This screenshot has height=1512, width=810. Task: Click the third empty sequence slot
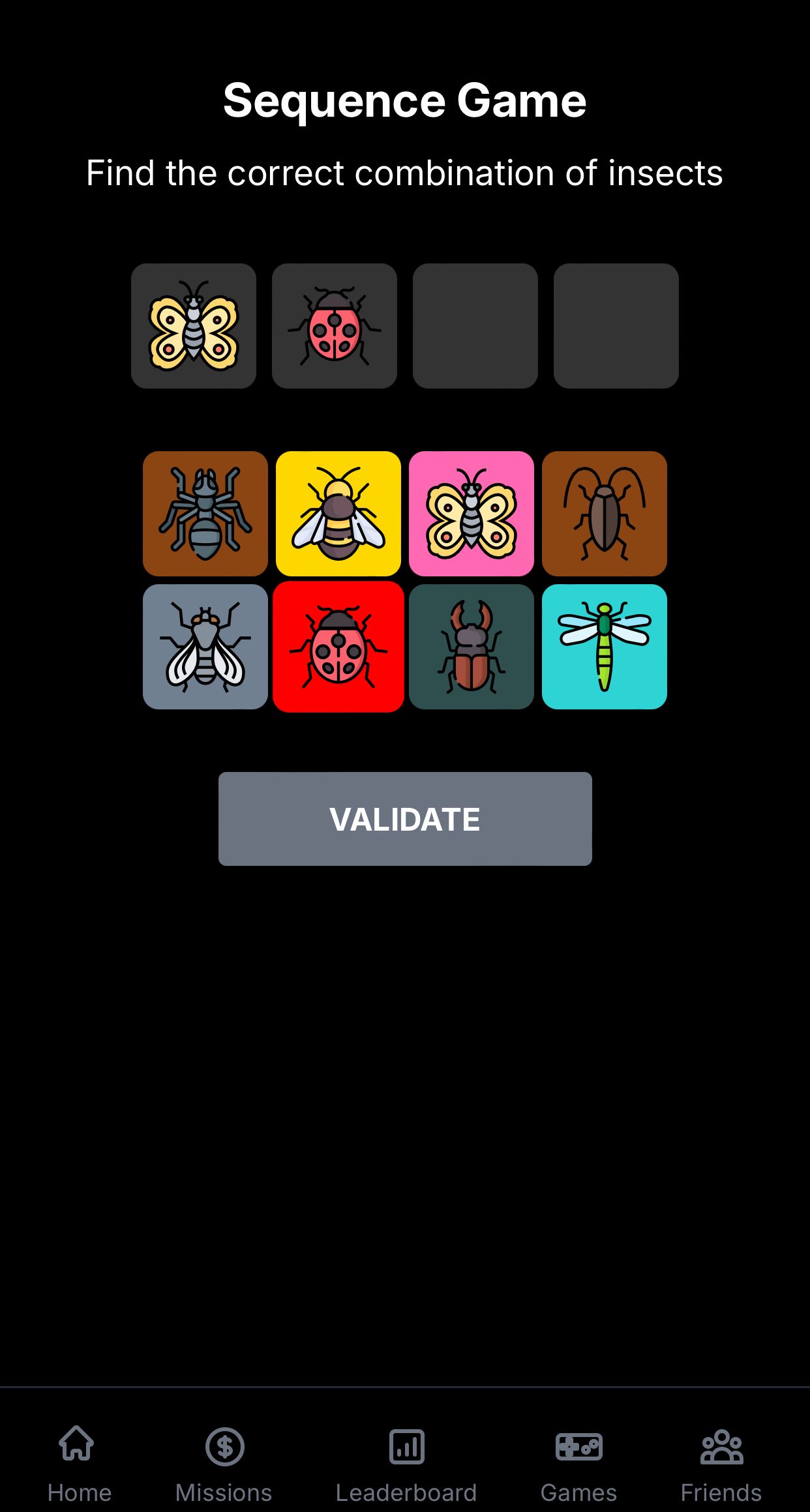[x=475, y=325]
